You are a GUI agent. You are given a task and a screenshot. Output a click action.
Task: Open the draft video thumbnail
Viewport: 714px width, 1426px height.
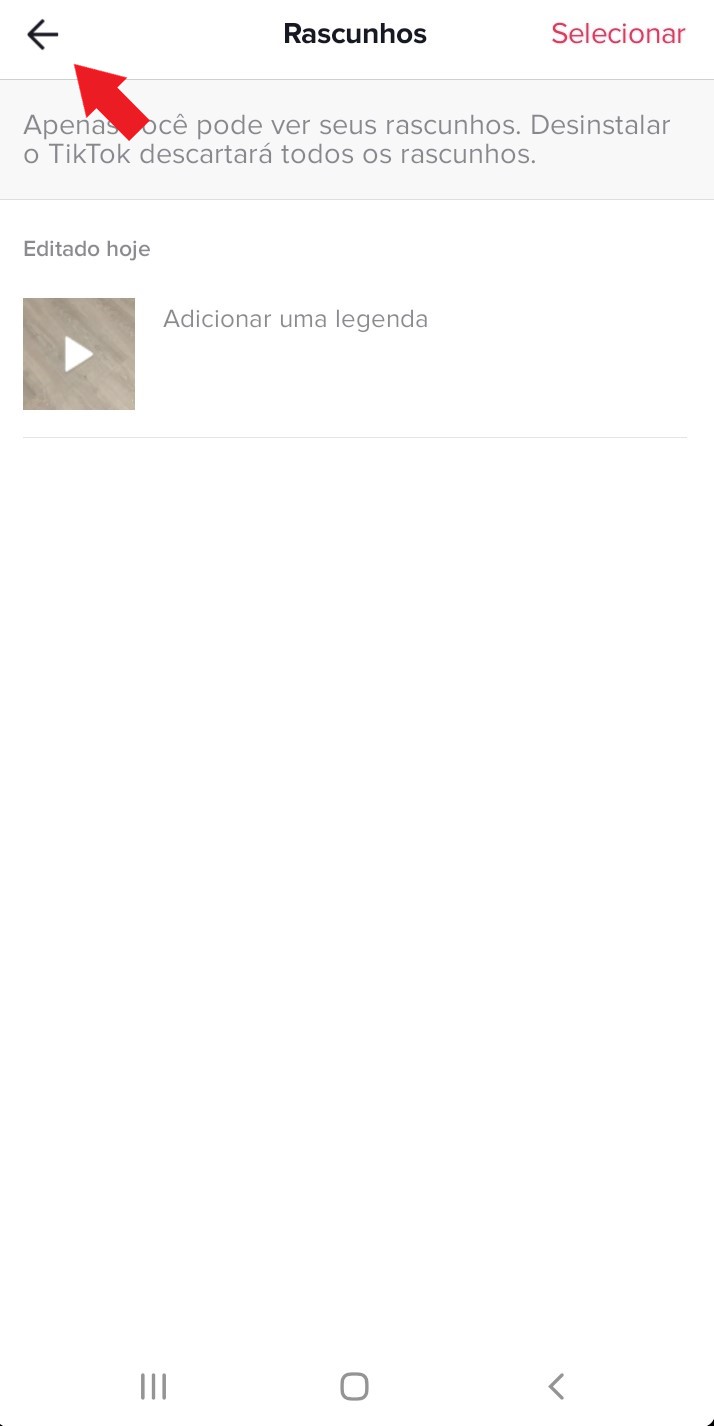79,354
